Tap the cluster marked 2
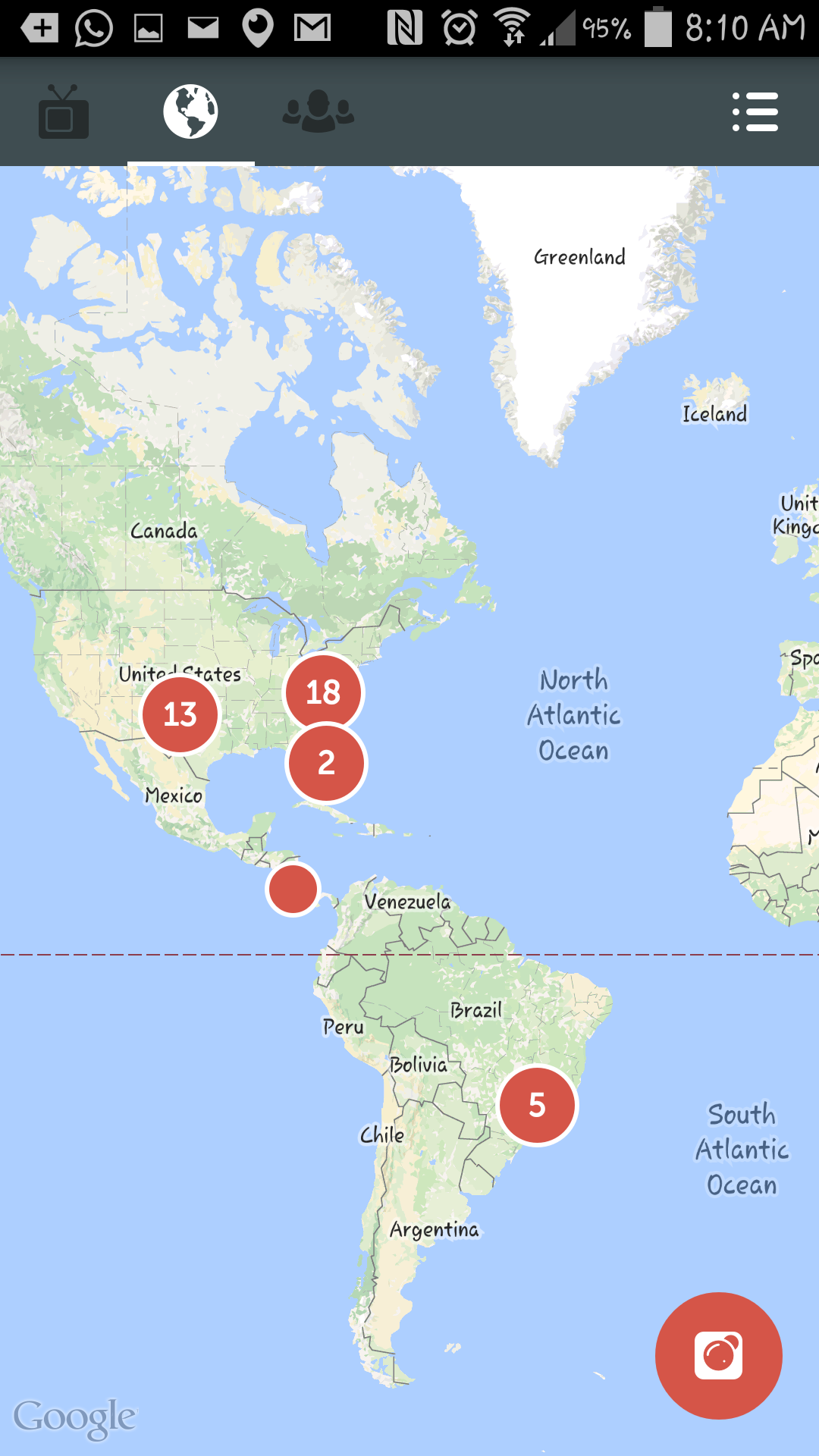The width and height of the screenshot is (819, 1456). tap(326, 763)
